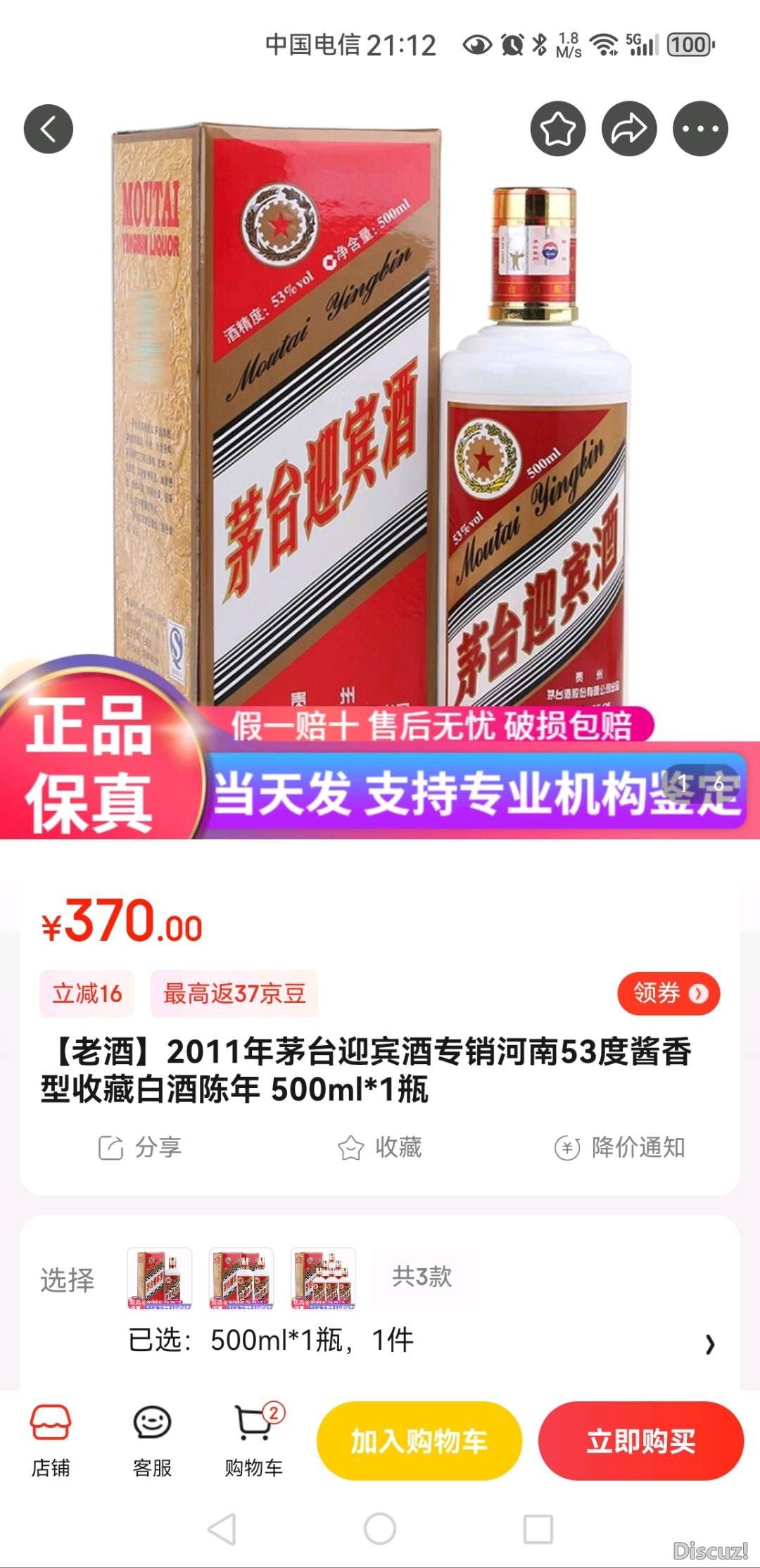Viewport: 760px width, 1568px height.
Task: Open the three-dot overflow menu
Action: pyautogui.click(x=700, y=129)
